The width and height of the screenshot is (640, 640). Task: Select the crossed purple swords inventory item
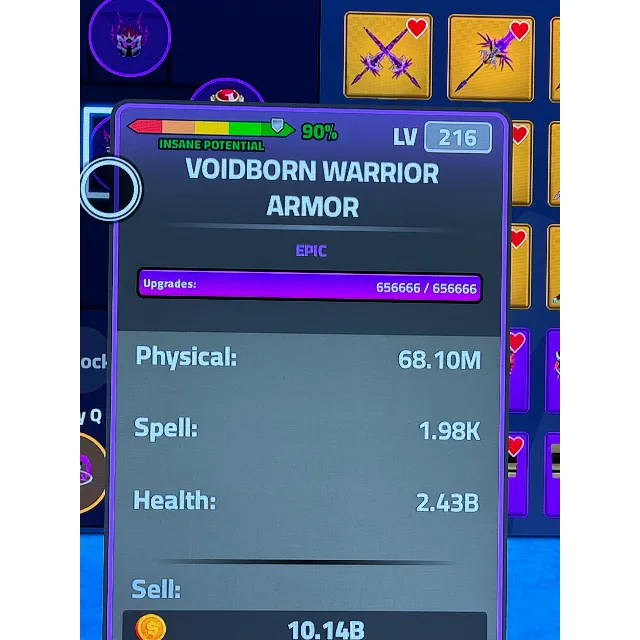(388, 56)
